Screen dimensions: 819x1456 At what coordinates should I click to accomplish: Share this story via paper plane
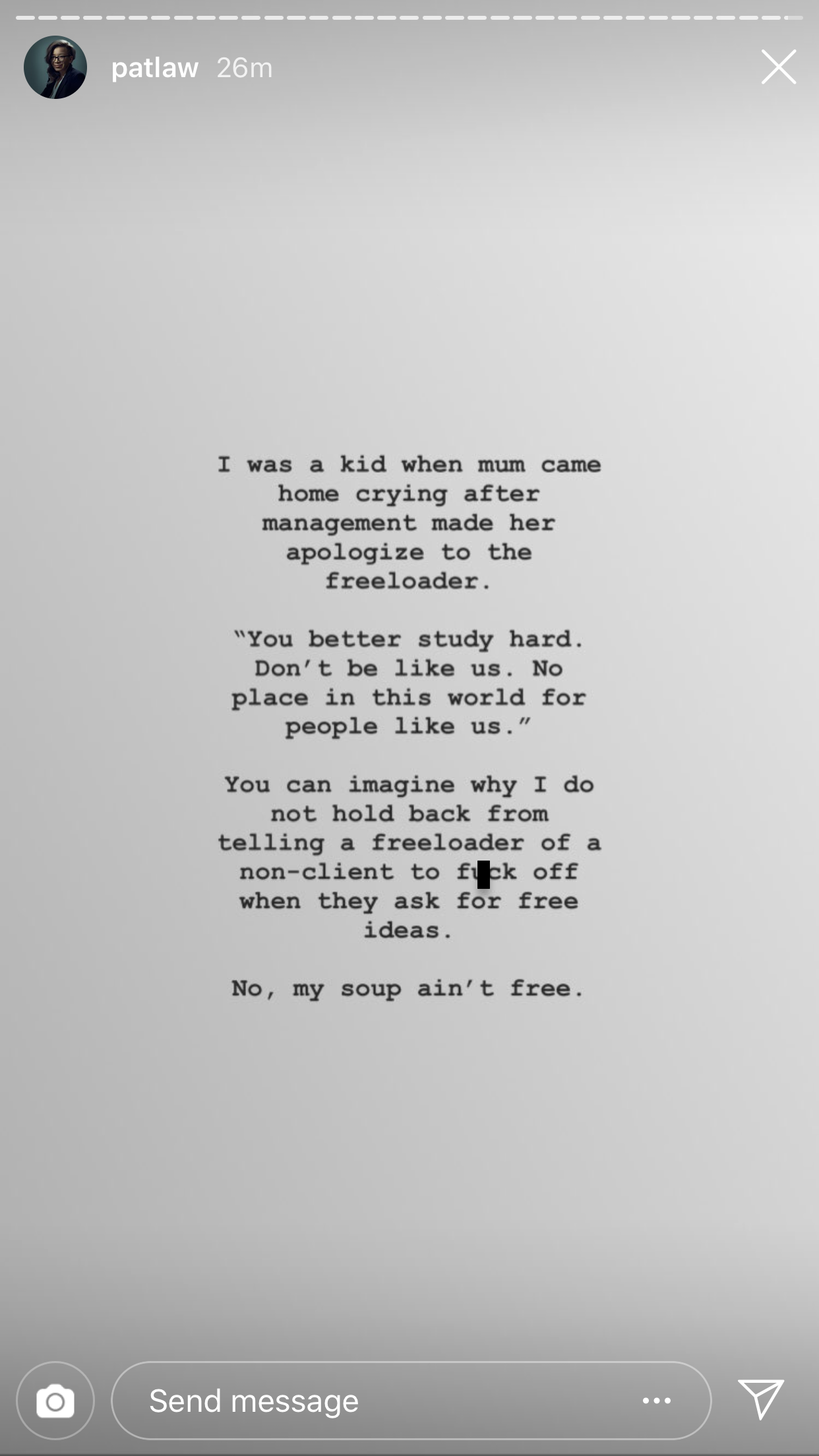tap(761, 1399)
